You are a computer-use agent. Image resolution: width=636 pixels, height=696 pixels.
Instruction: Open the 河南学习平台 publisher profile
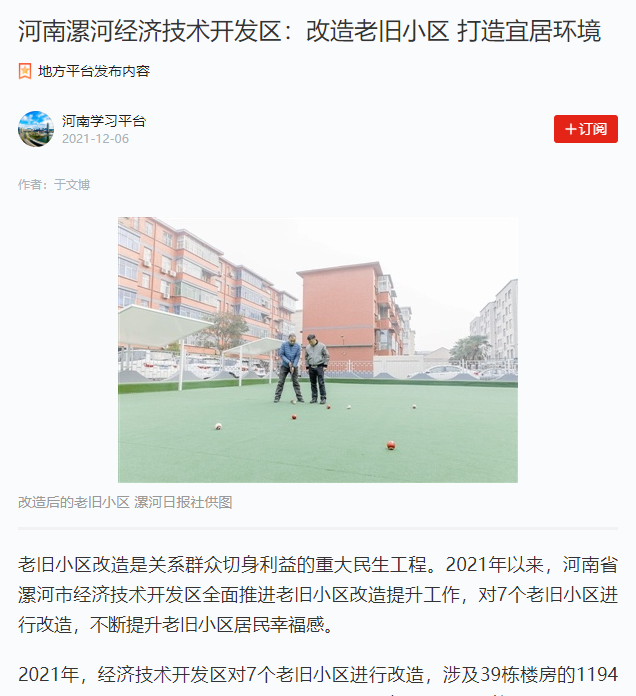(103, 121)
